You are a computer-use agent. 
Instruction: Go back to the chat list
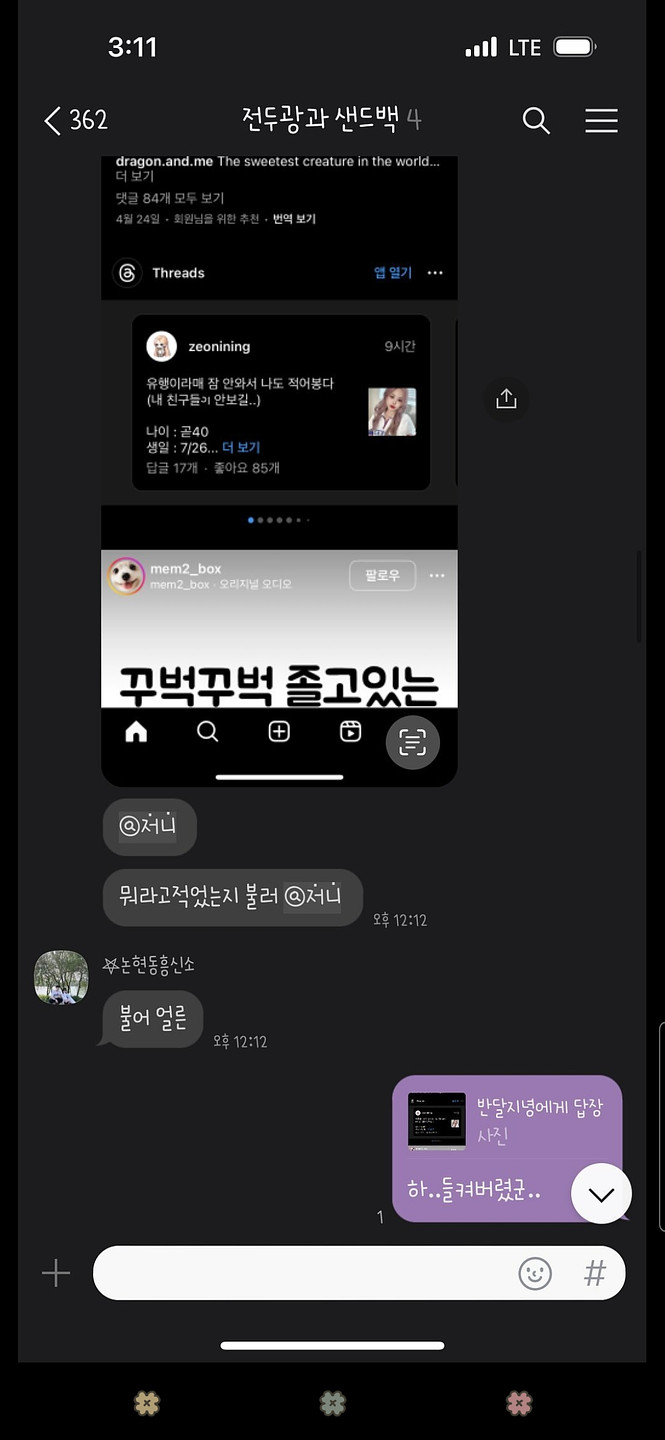pyautogui.click(x=54, y=121)
